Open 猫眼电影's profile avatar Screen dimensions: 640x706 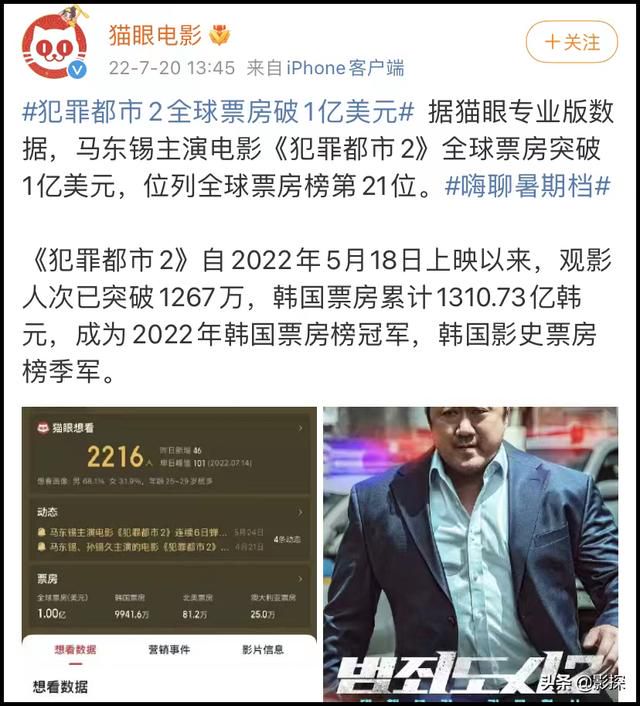tap(55, 45)
